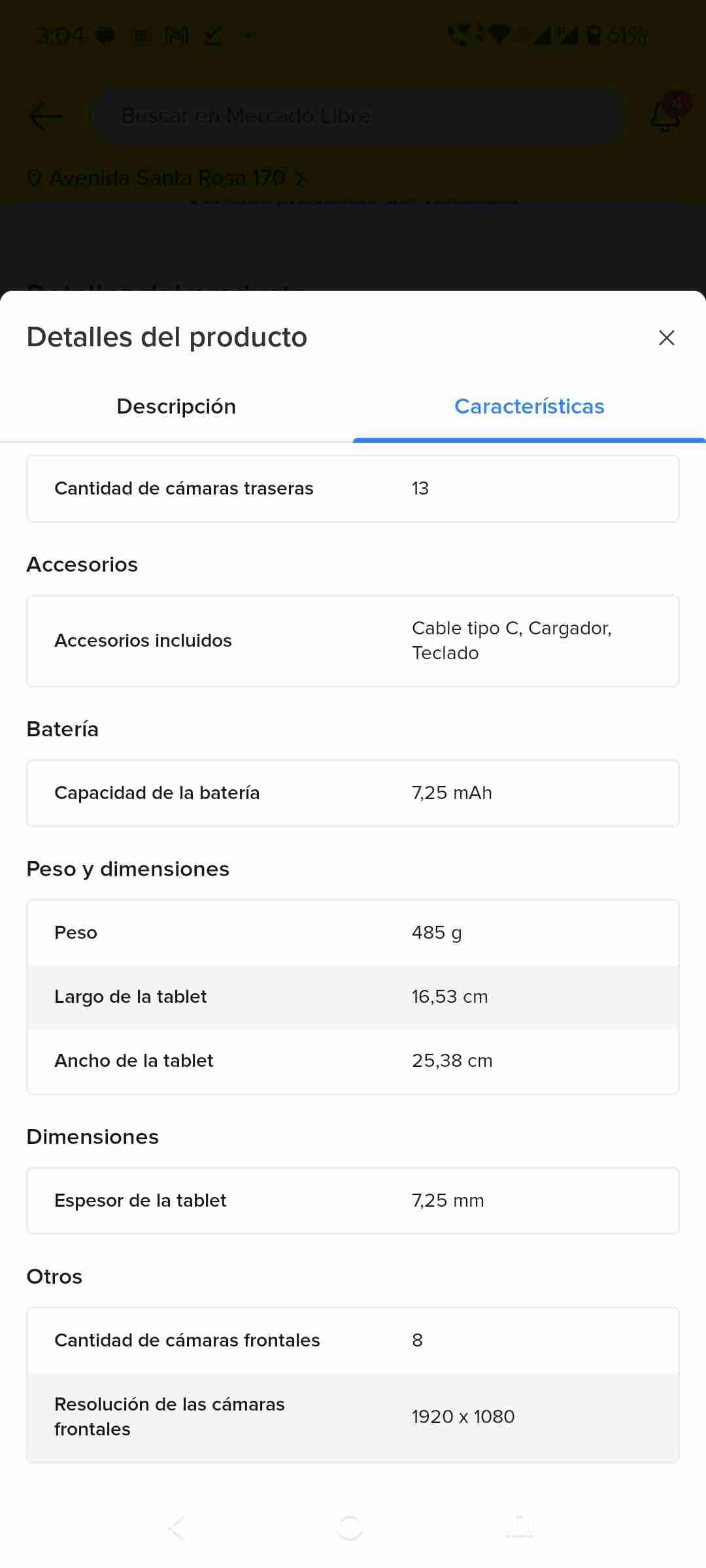Tap the location pin icon next to the address

point(35,177)
